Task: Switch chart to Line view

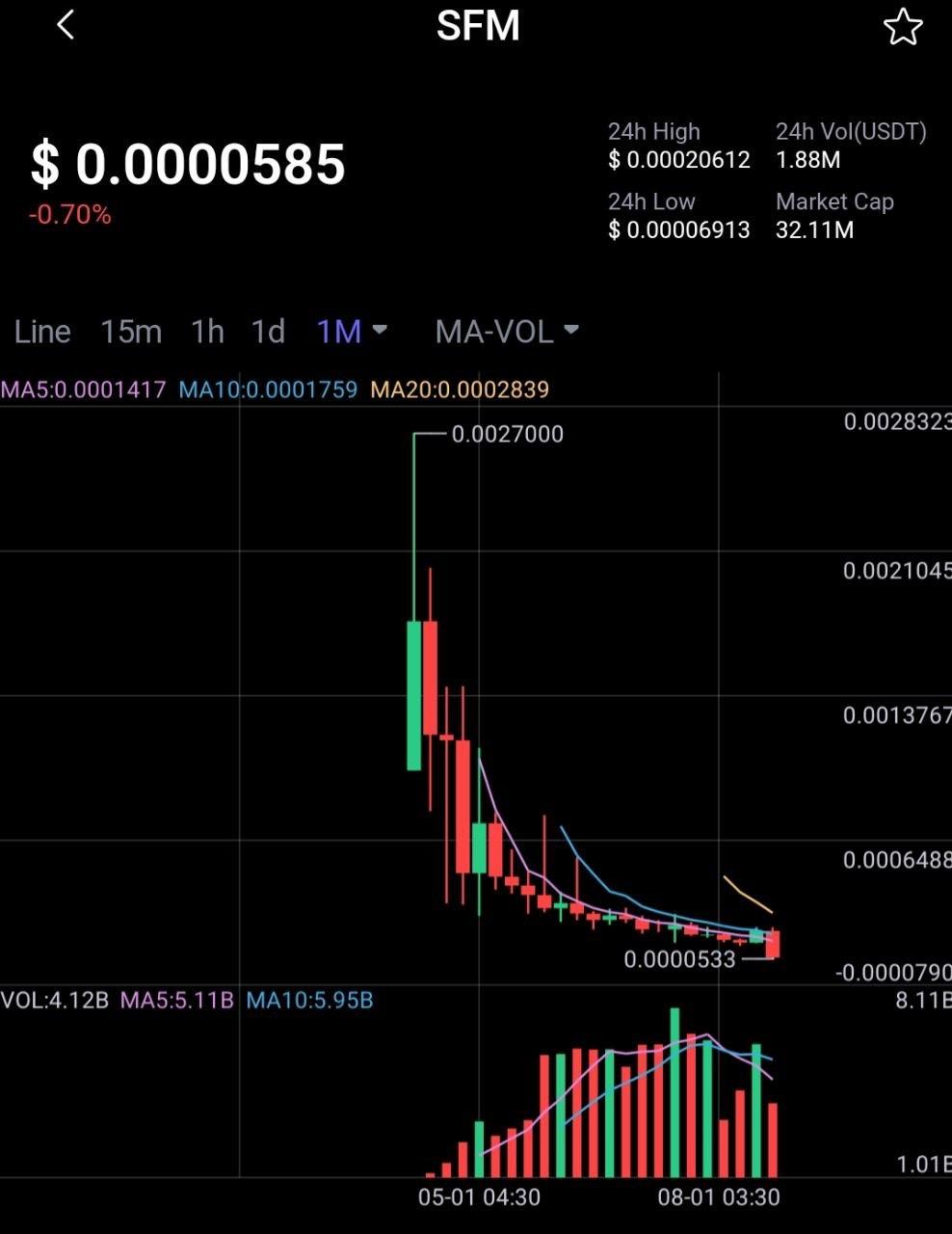Action: point(42,332)
